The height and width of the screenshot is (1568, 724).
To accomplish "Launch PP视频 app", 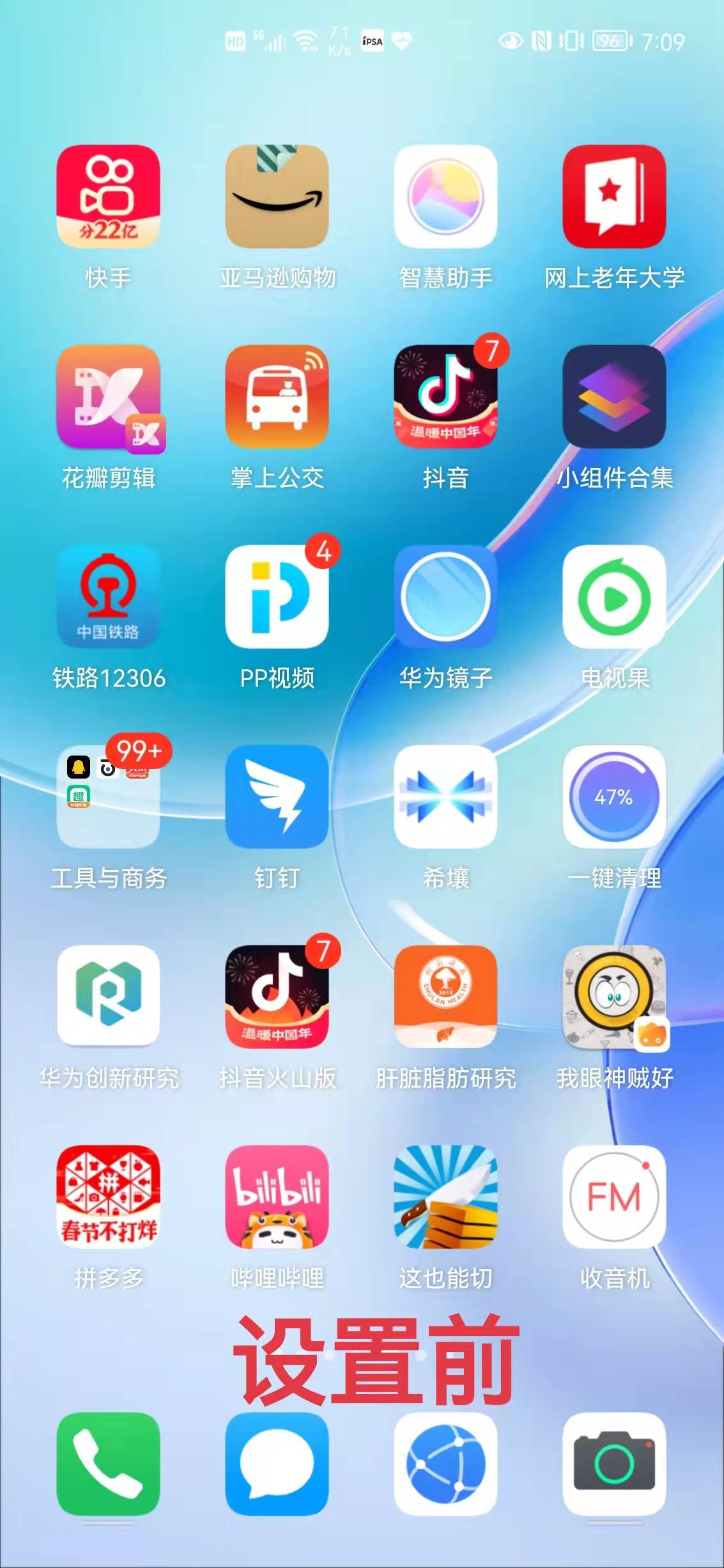I will 277,596.
